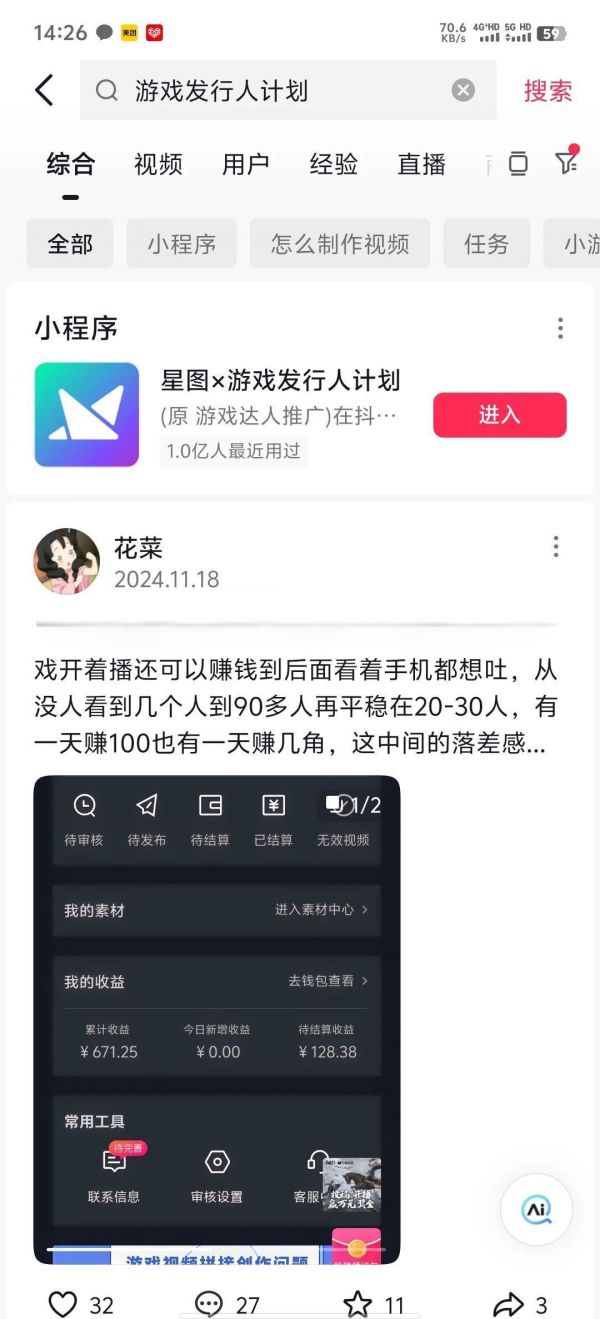Screen dimensions: 600x1319
Task: Open comments on 花菜's post
Action: [227, 1304]
